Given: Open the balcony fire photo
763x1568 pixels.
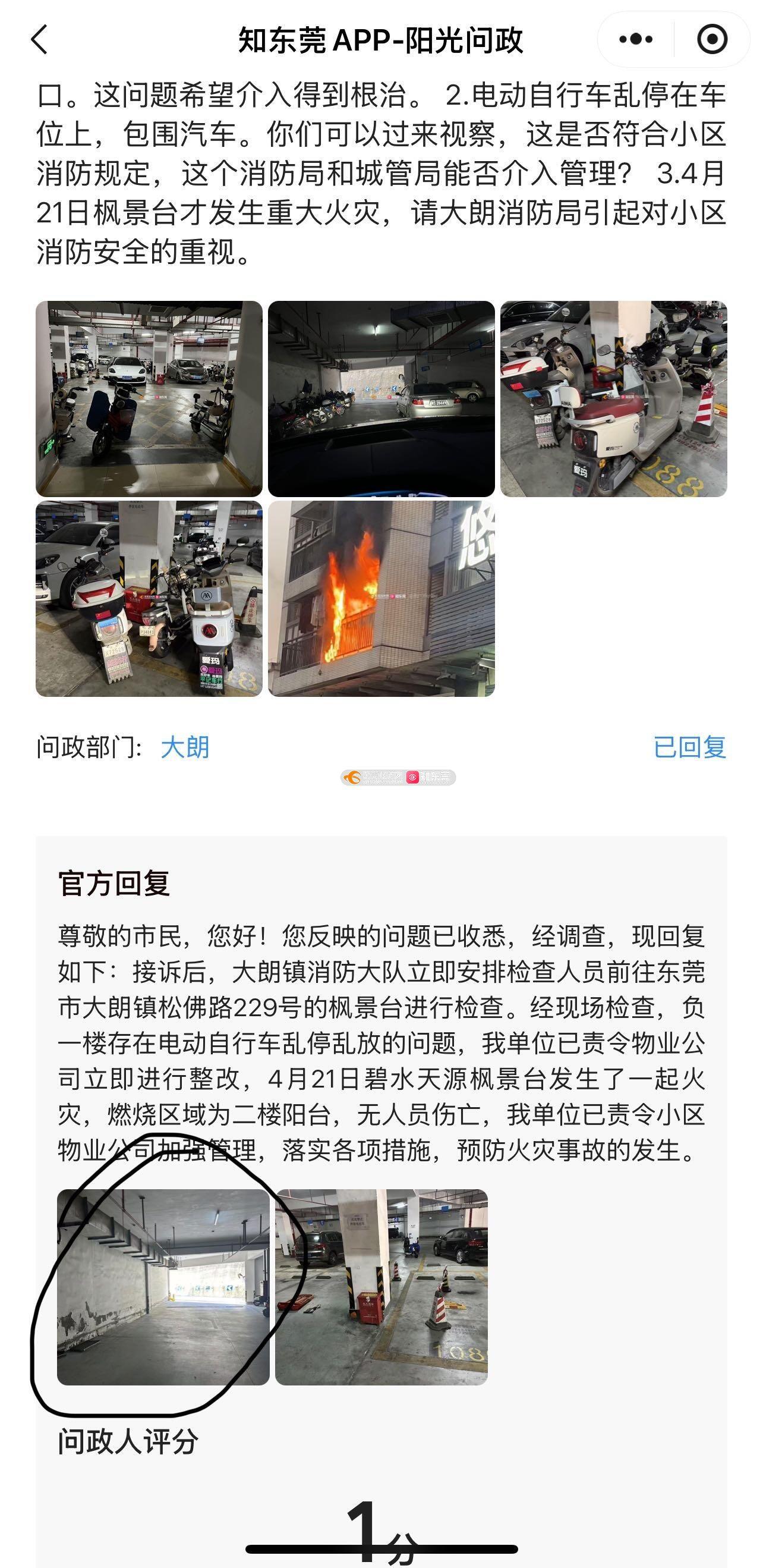Looking at the screenshot, I should pyautogui.click(x=381, y=598).
